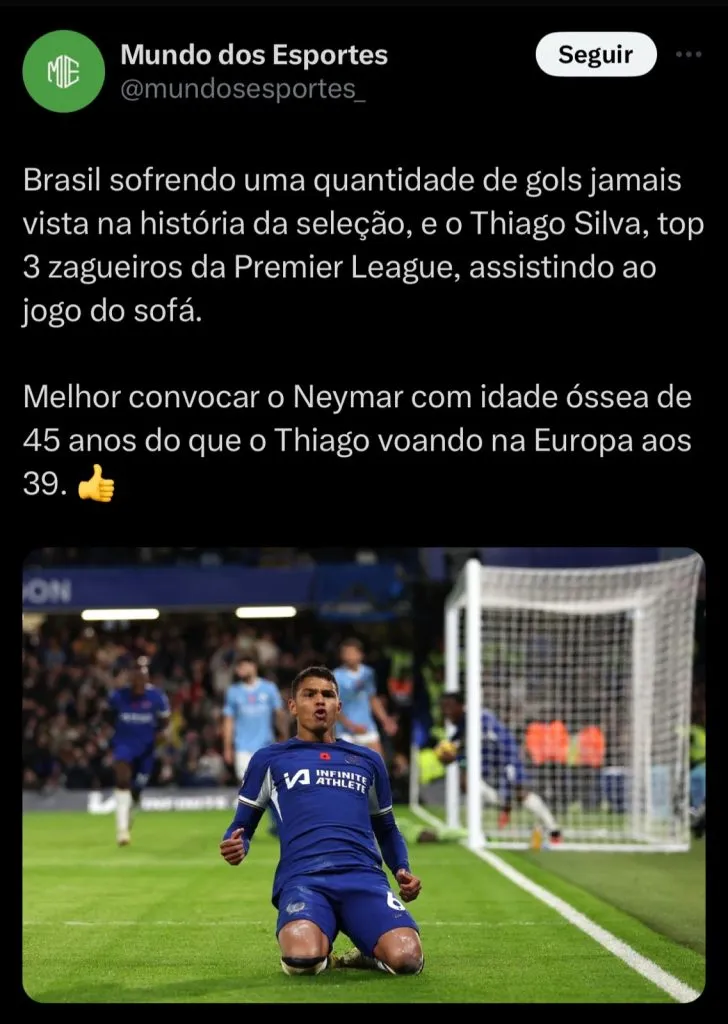Open the attached Chelsea match photo

point(363,775)
